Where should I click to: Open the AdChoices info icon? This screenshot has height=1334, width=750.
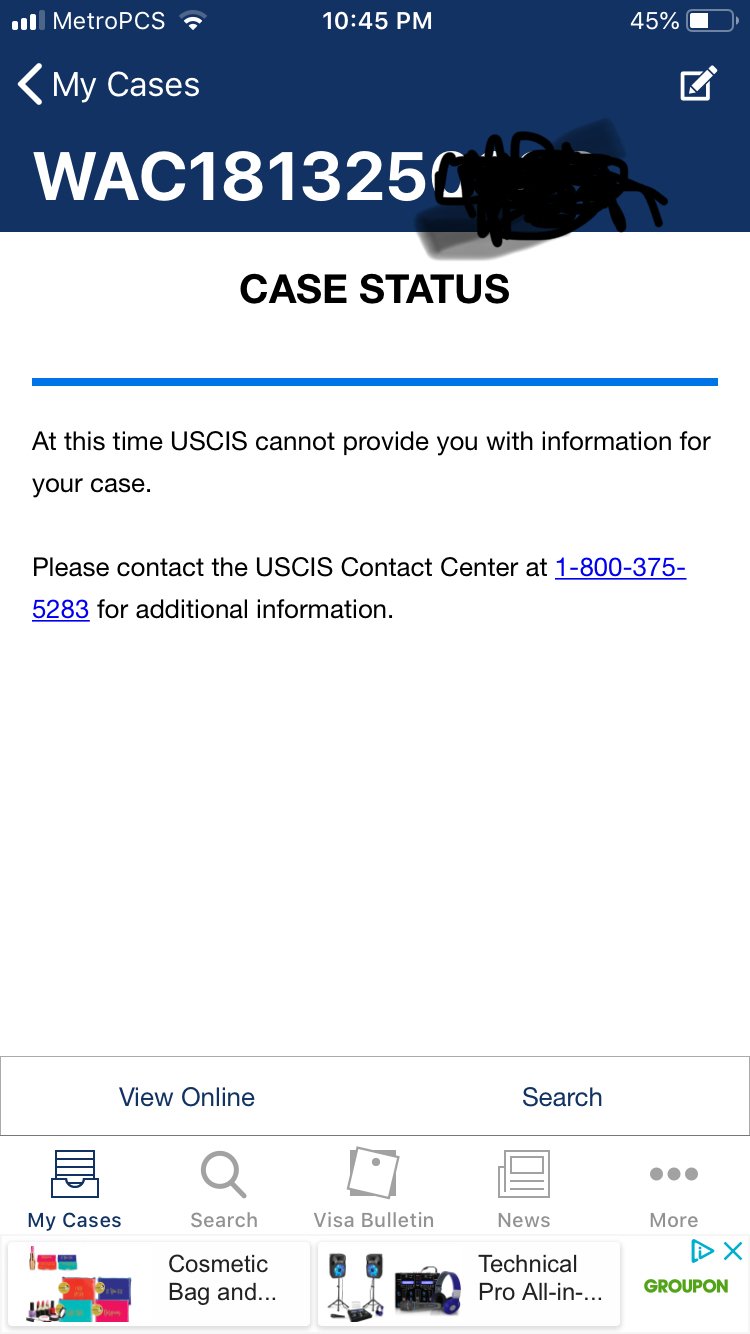pyautogui.click(x=703, y=1251)
